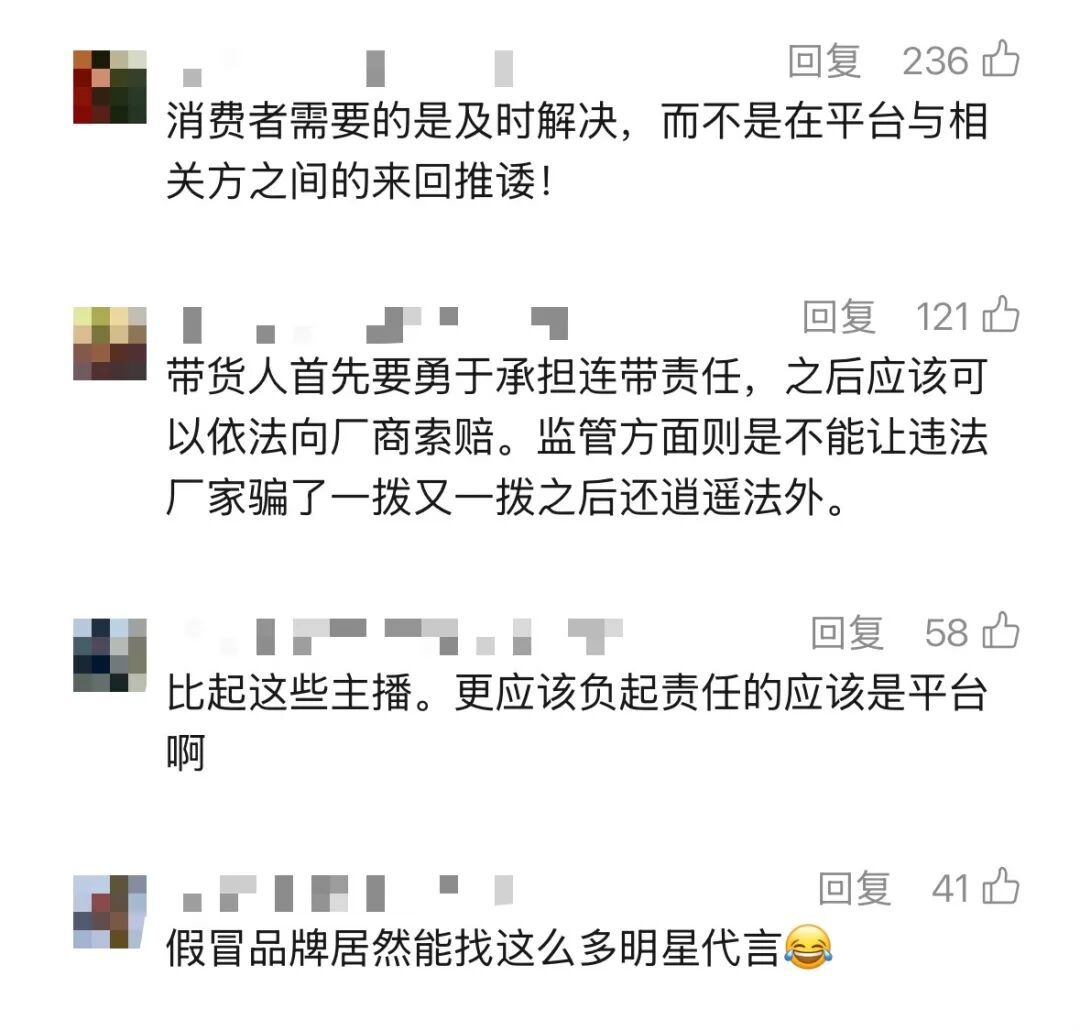Open the avatar of the 236-like commenter
Viewport: 1080px width, 1031px height.
pyautogui.click(x=110, y=87)
